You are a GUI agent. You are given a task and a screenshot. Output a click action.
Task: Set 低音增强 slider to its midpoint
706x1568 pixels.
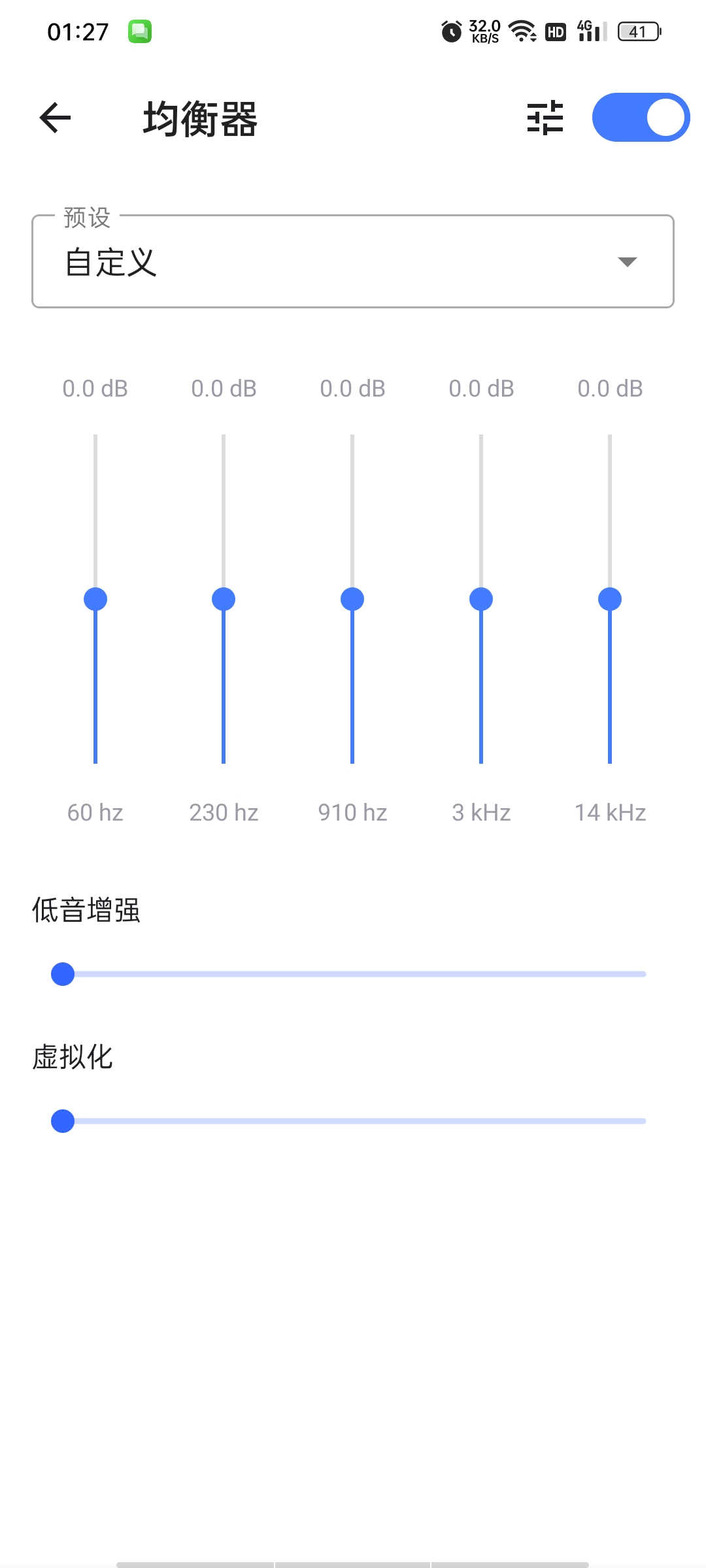[x=354, y=974]
